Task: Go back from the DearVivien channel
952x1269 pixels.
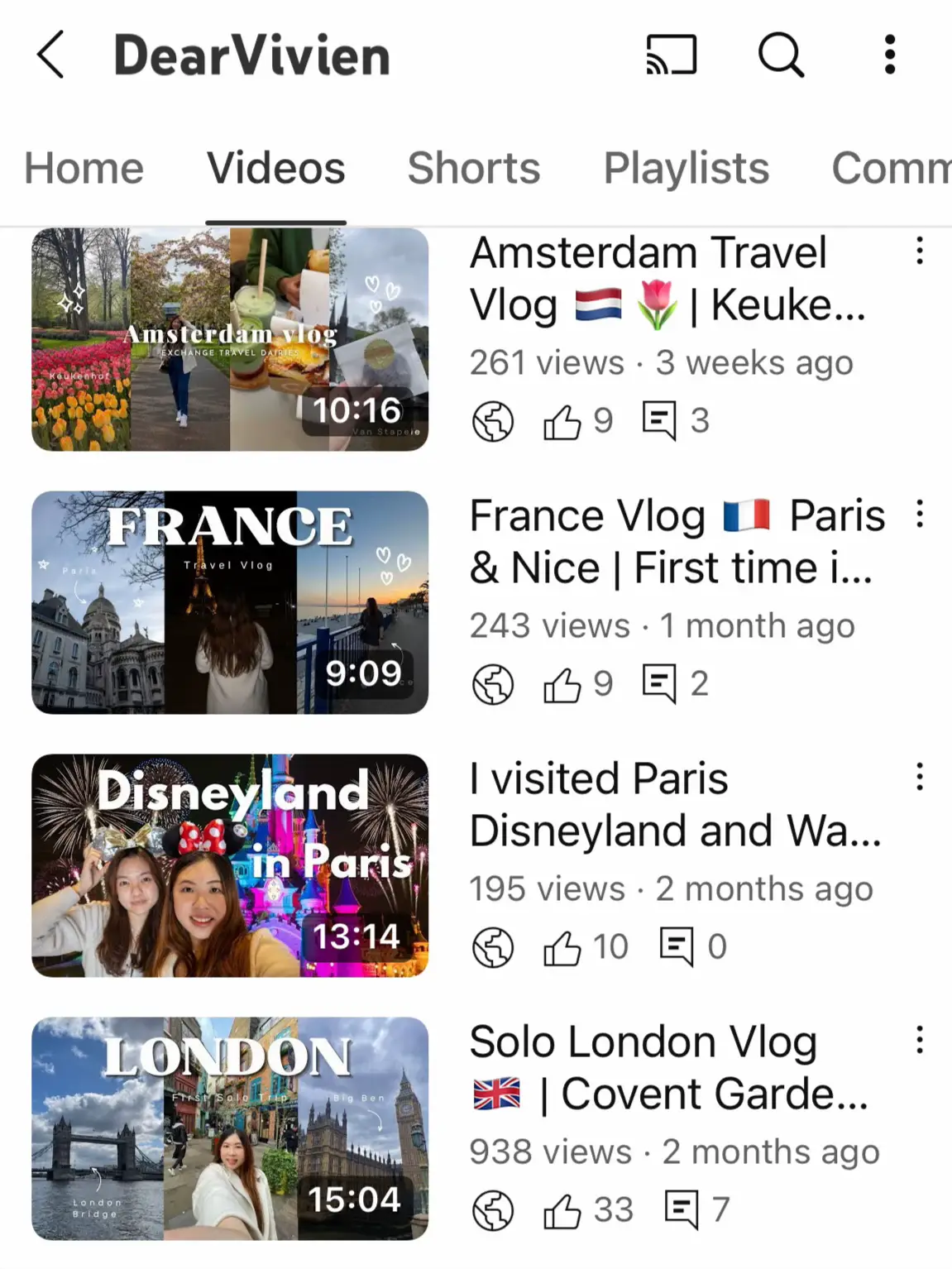Action: point(50,55)
